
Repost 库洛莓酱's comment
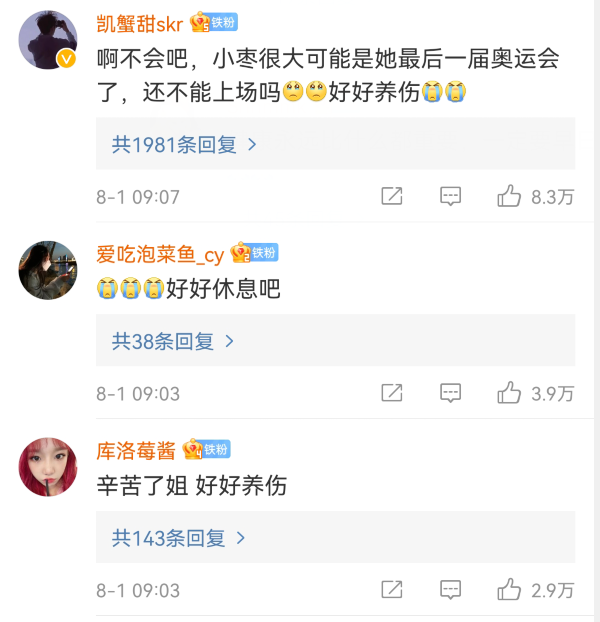[392, 590]
